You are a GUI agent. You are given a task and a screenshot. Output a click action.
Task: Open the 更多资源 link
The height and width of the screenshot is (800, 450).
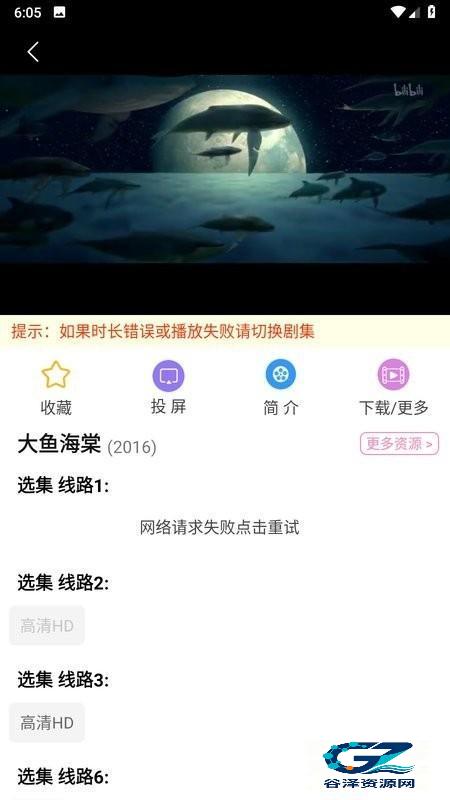tap(399, 444)
